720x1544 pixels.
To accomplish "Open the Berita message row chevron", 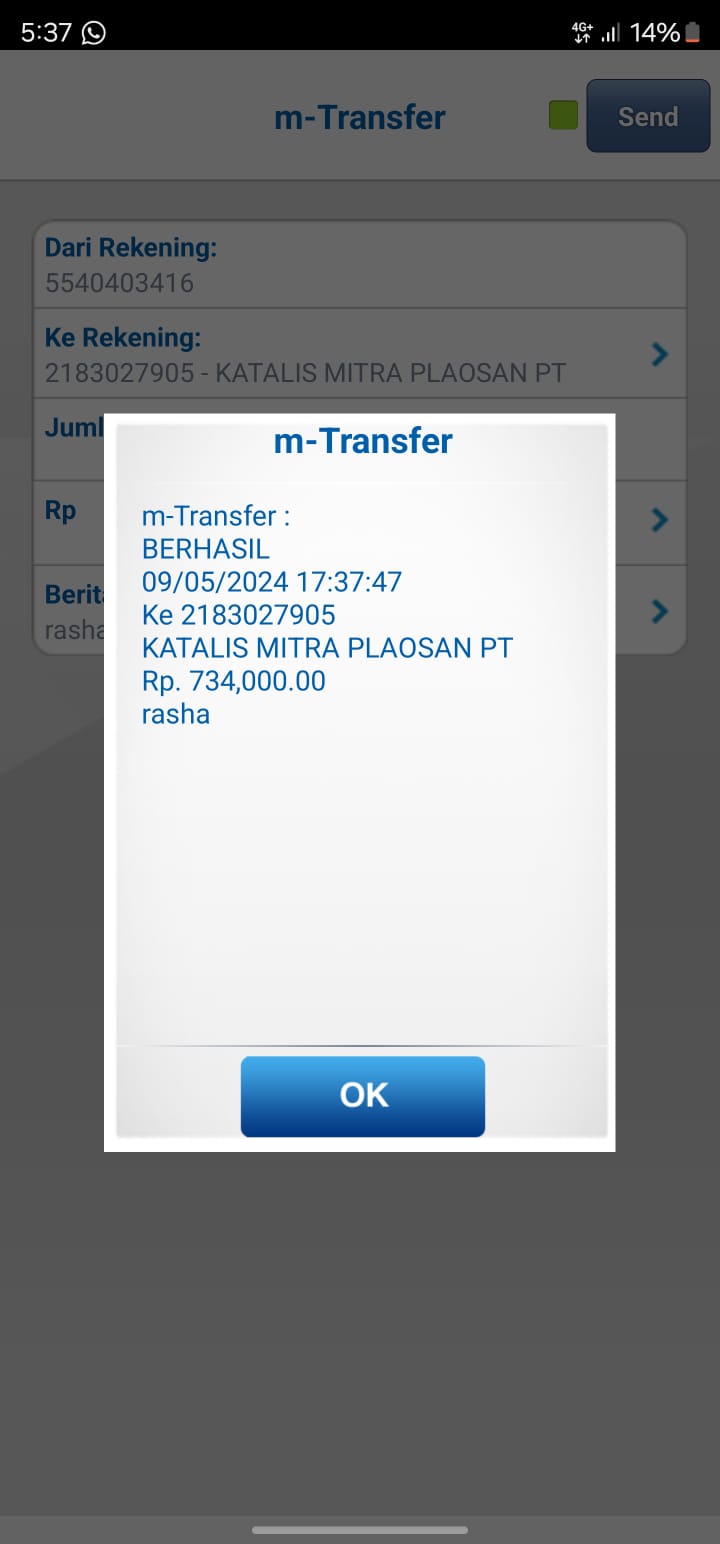I will [659, 610].
